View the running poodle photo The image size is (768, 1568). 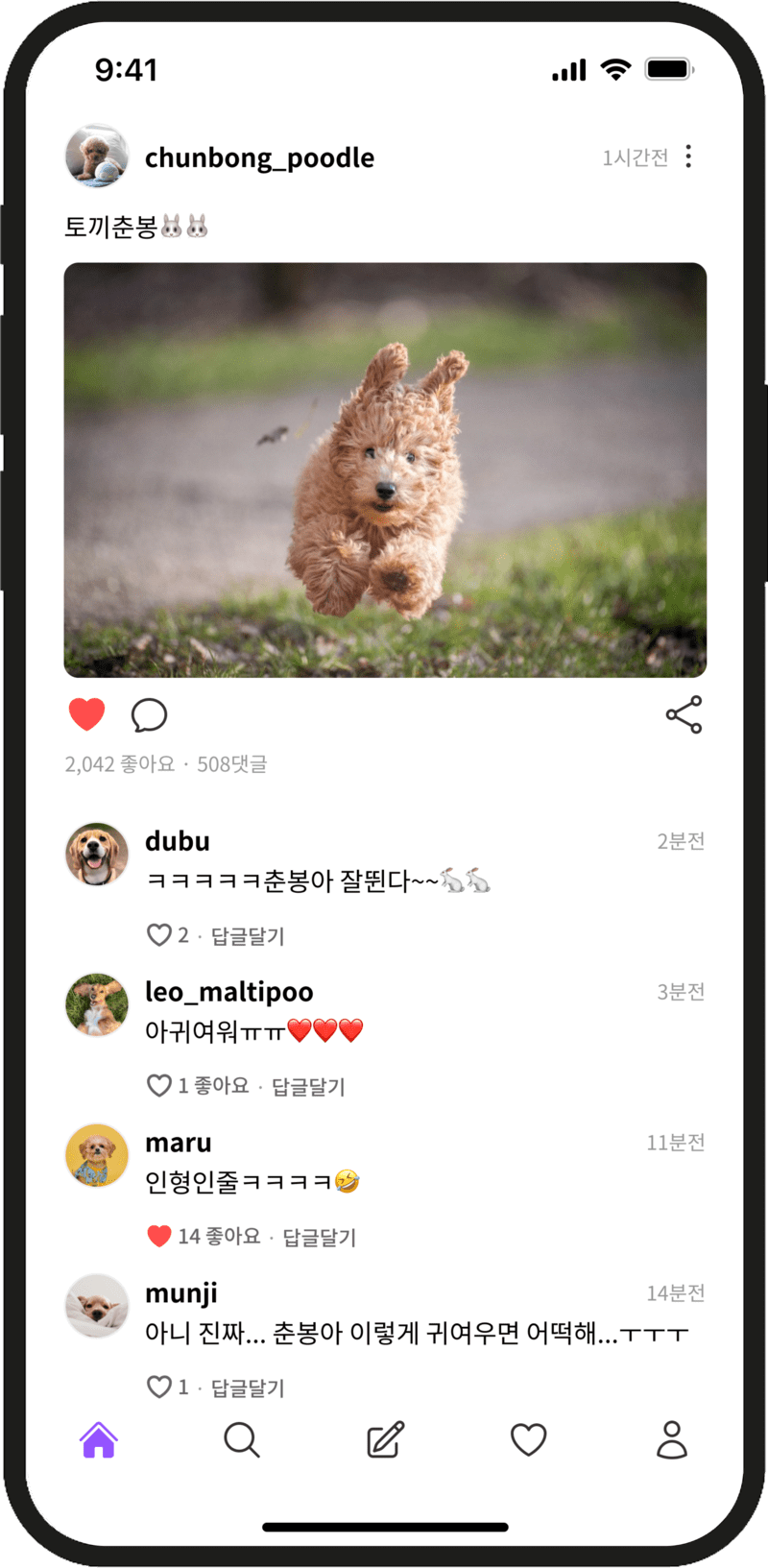385,470
